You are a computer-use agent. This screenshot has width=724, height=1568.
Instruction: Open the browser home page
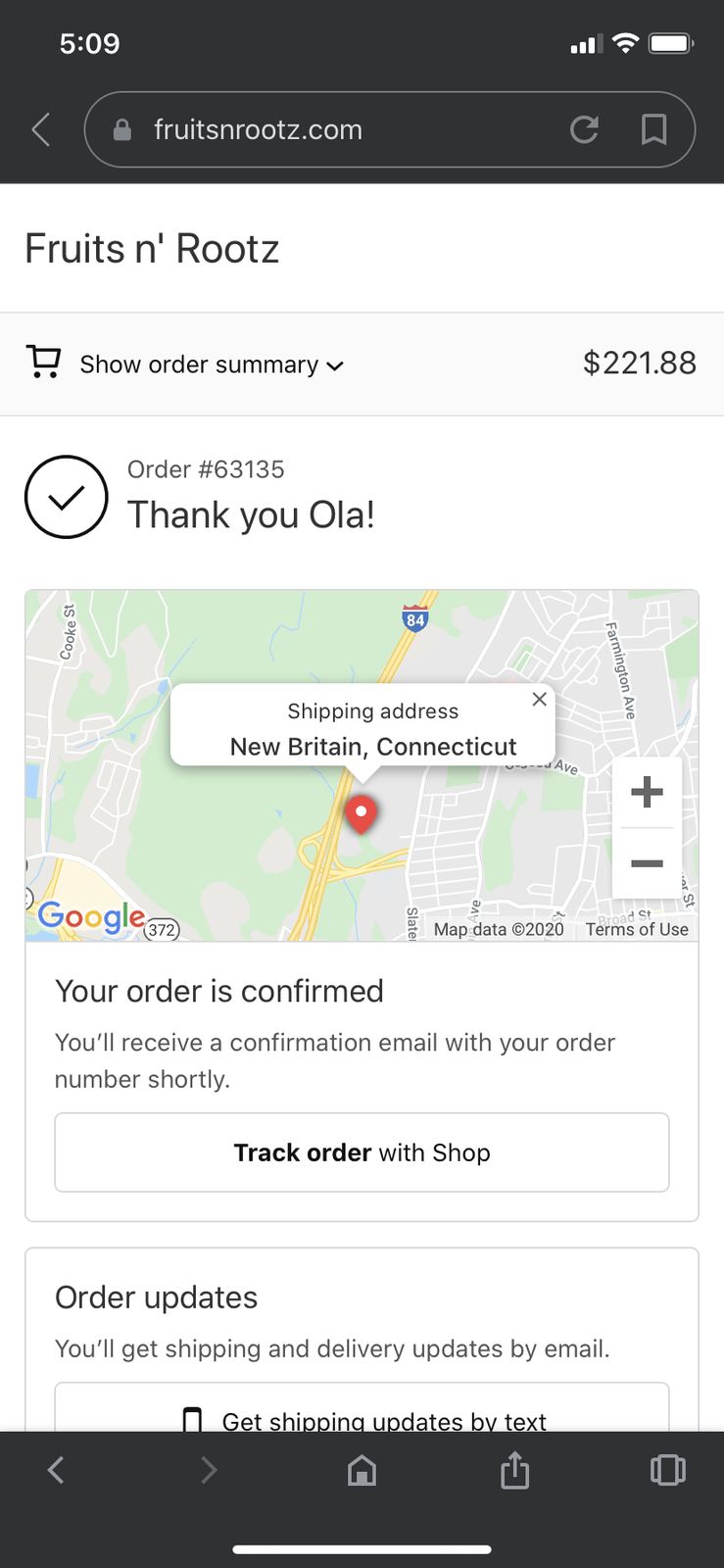pyautogui.click(x=362, y=1470)
